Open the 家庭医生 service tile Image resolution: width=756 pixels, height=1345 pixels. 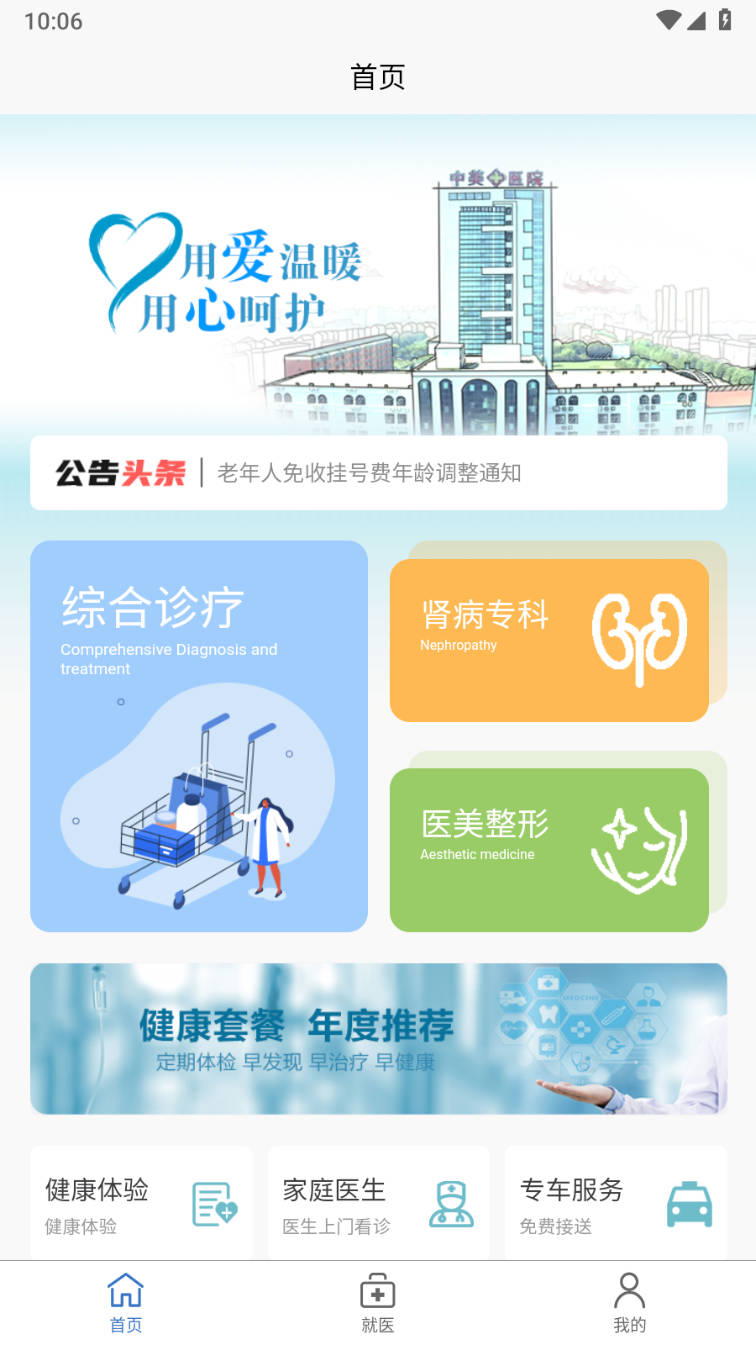click(x=378, y=1204)
